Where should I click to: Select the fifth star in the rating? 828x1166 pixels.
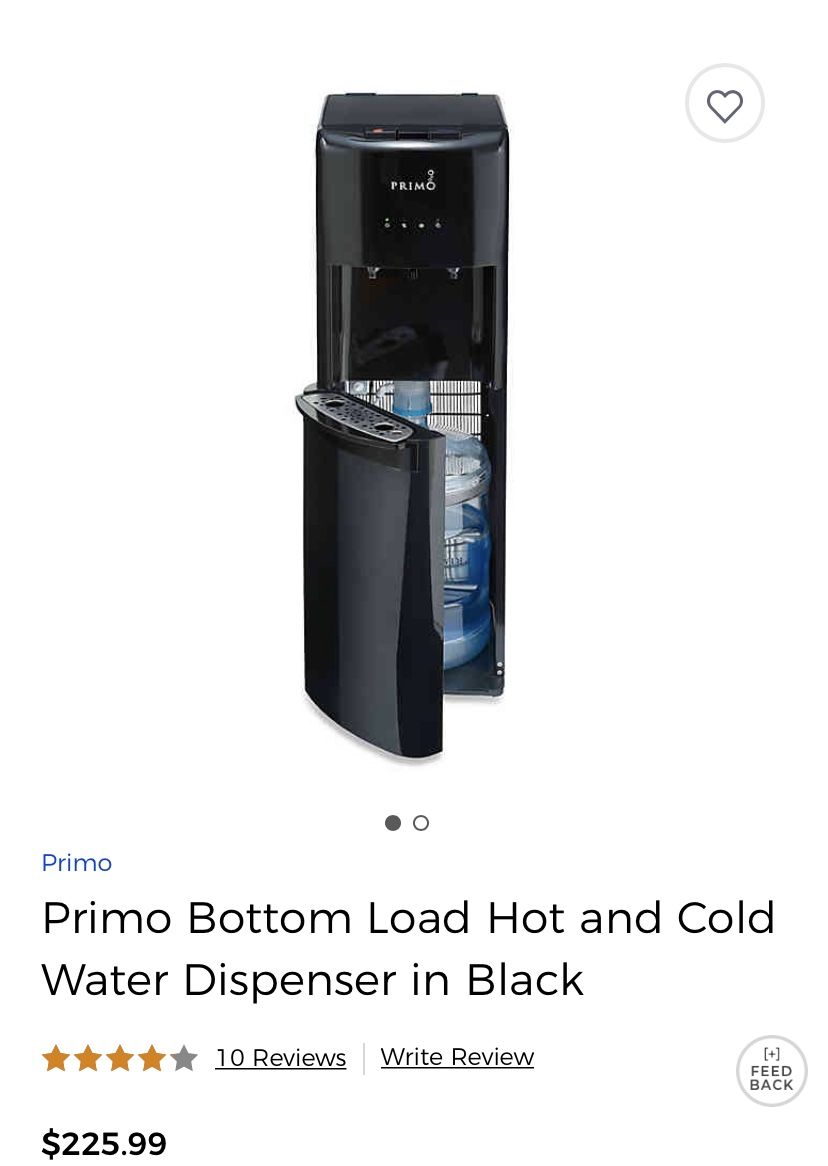(184, 1058)
